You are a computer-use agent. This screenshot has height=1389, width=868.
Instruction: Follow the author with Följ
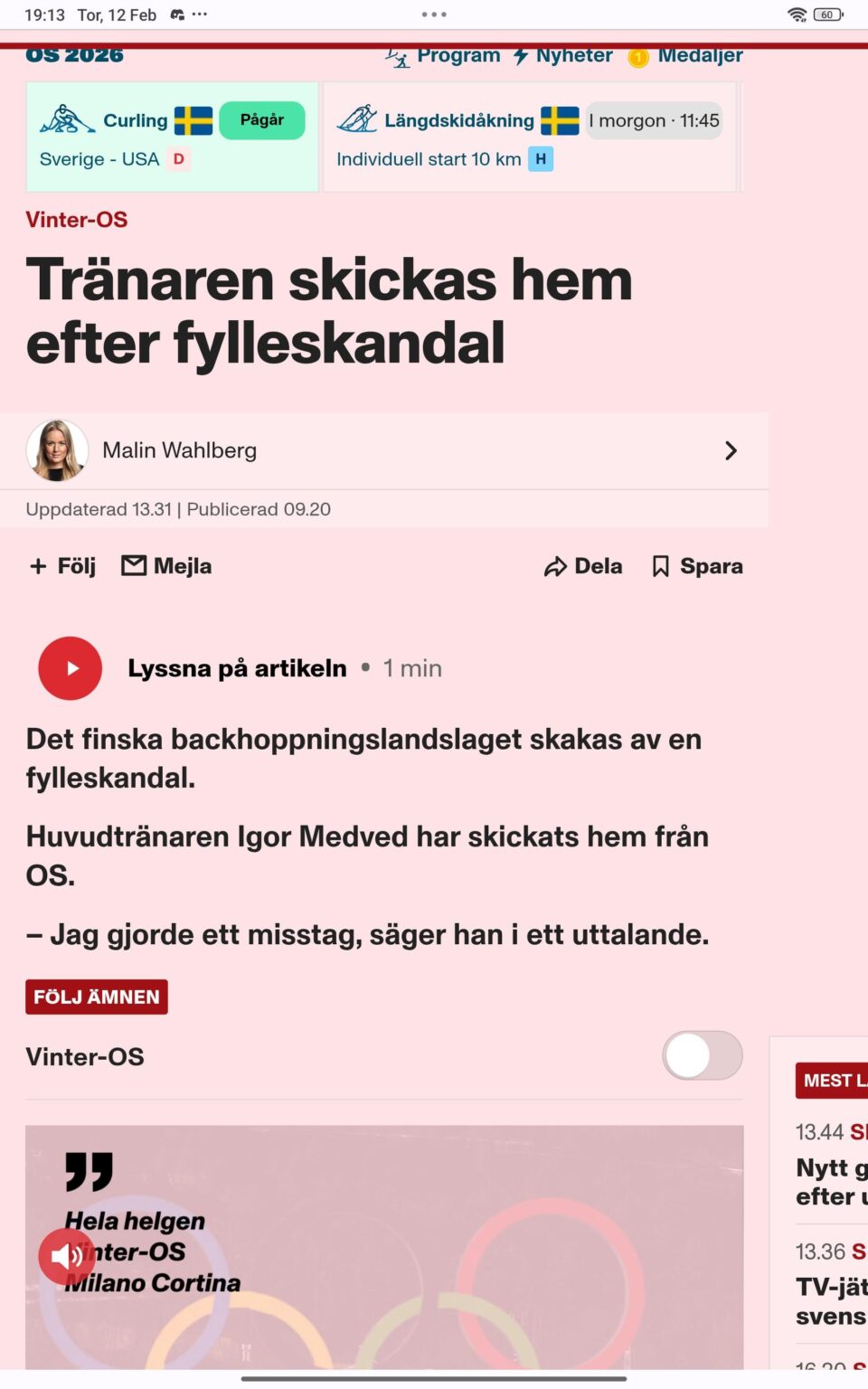pyautogui.click(x=63, y=566)
